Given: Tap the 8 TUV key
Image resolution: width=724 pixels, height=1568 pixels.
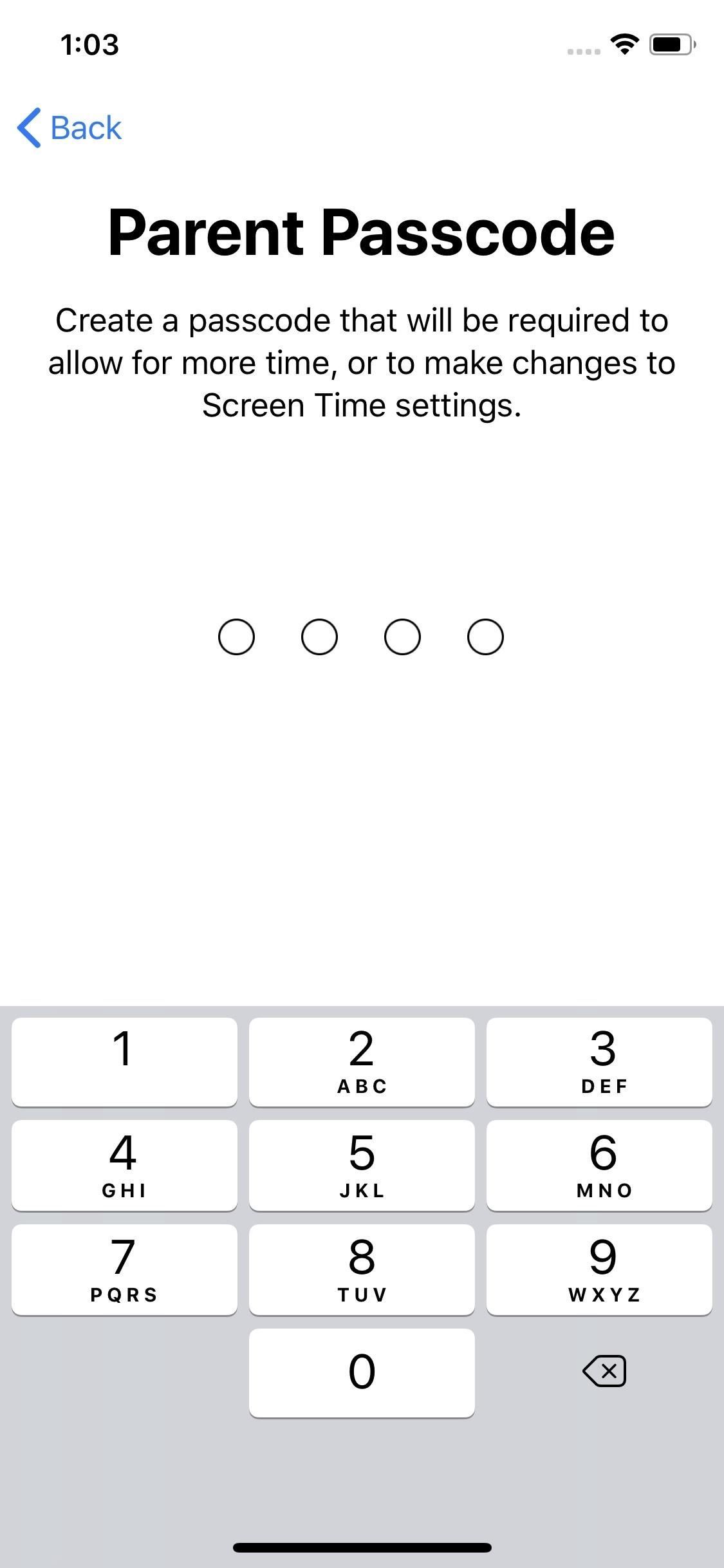Looking at the screenshot, I should [x=362, y=1270].
